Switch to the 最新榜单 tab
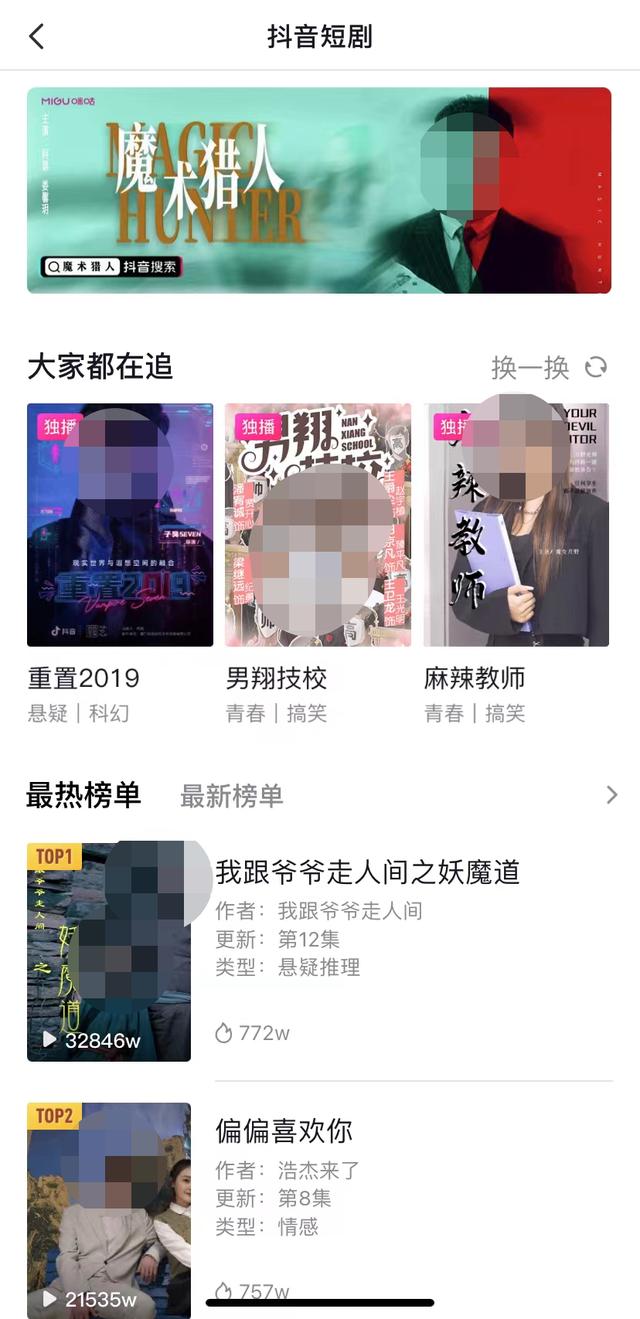The width and height of the screenshot is (640, 1319). coord(231,796)
